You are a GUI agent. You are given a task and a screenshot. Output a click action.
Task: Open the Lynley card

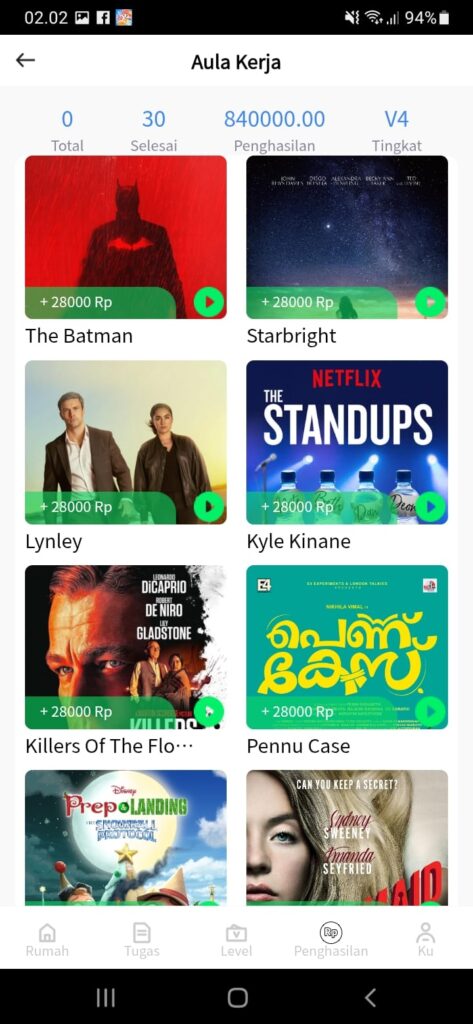click(x=126, y=442)
